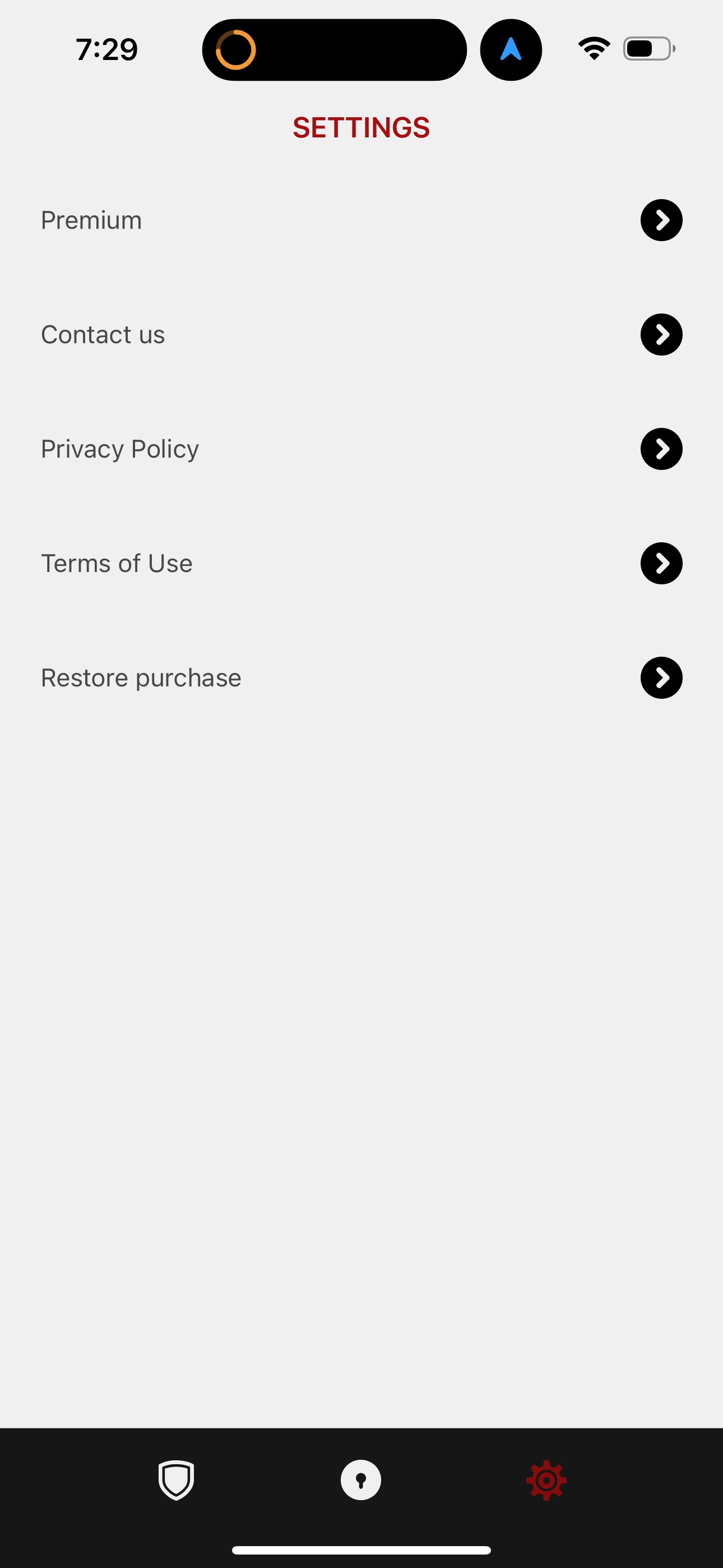
Task: Open Contact us via its chevron arrow
Action: [x=661, y=334]
